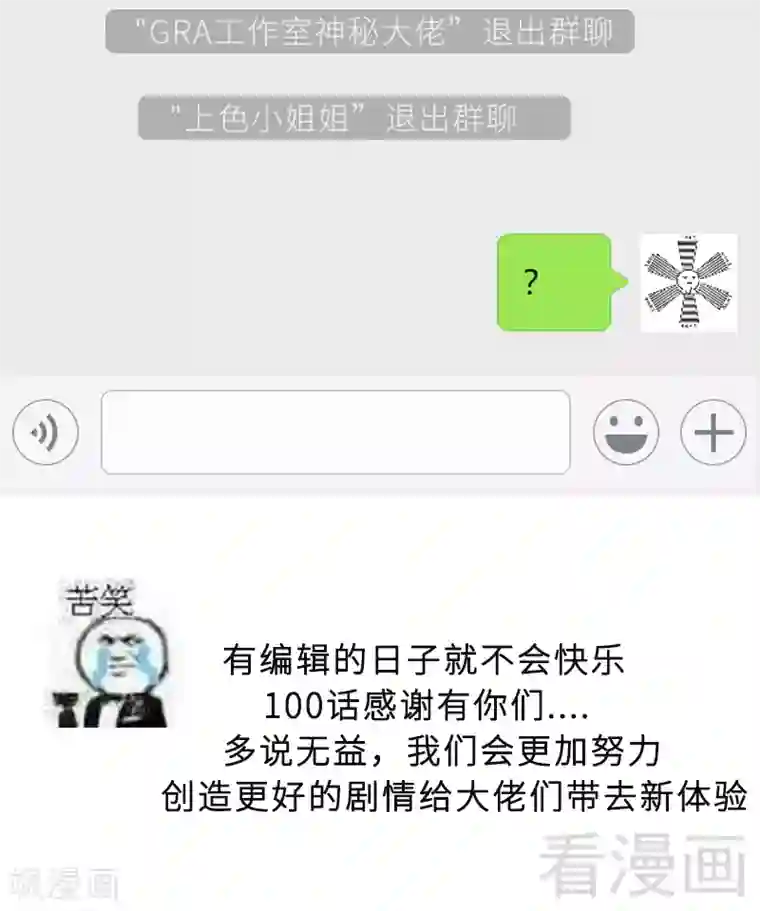Enable the attachment panel with plus toggle

click(712, 432)
